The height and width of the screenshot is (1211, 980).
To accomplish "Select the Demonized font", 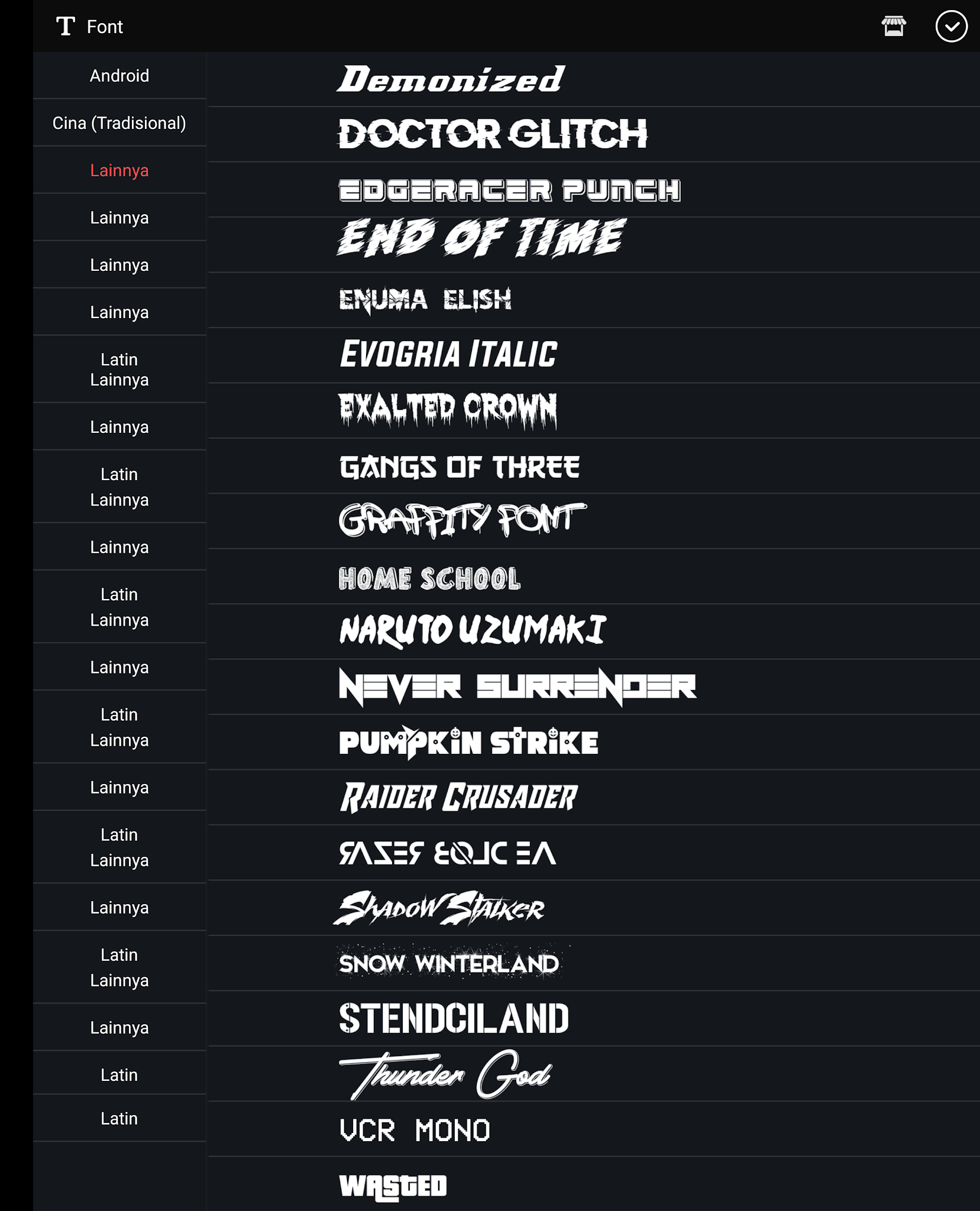I will point(449,80).
